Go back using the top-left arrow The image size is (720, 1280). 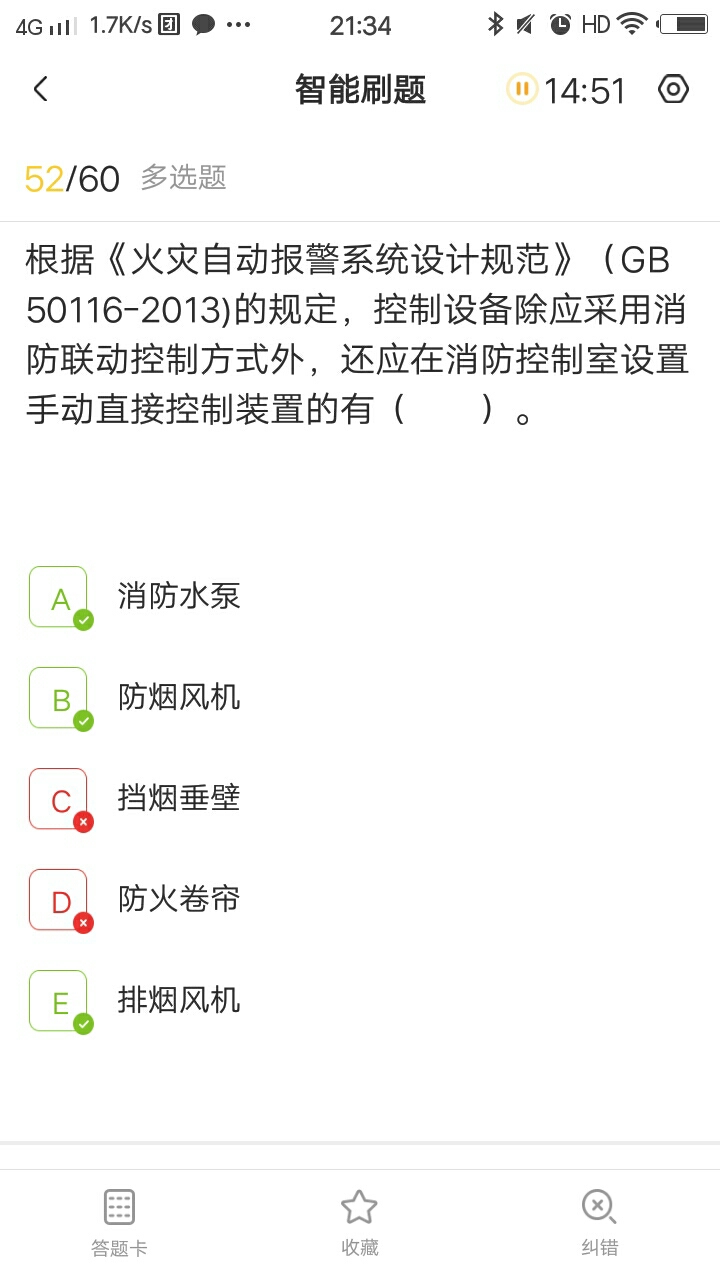click(40, 89)
